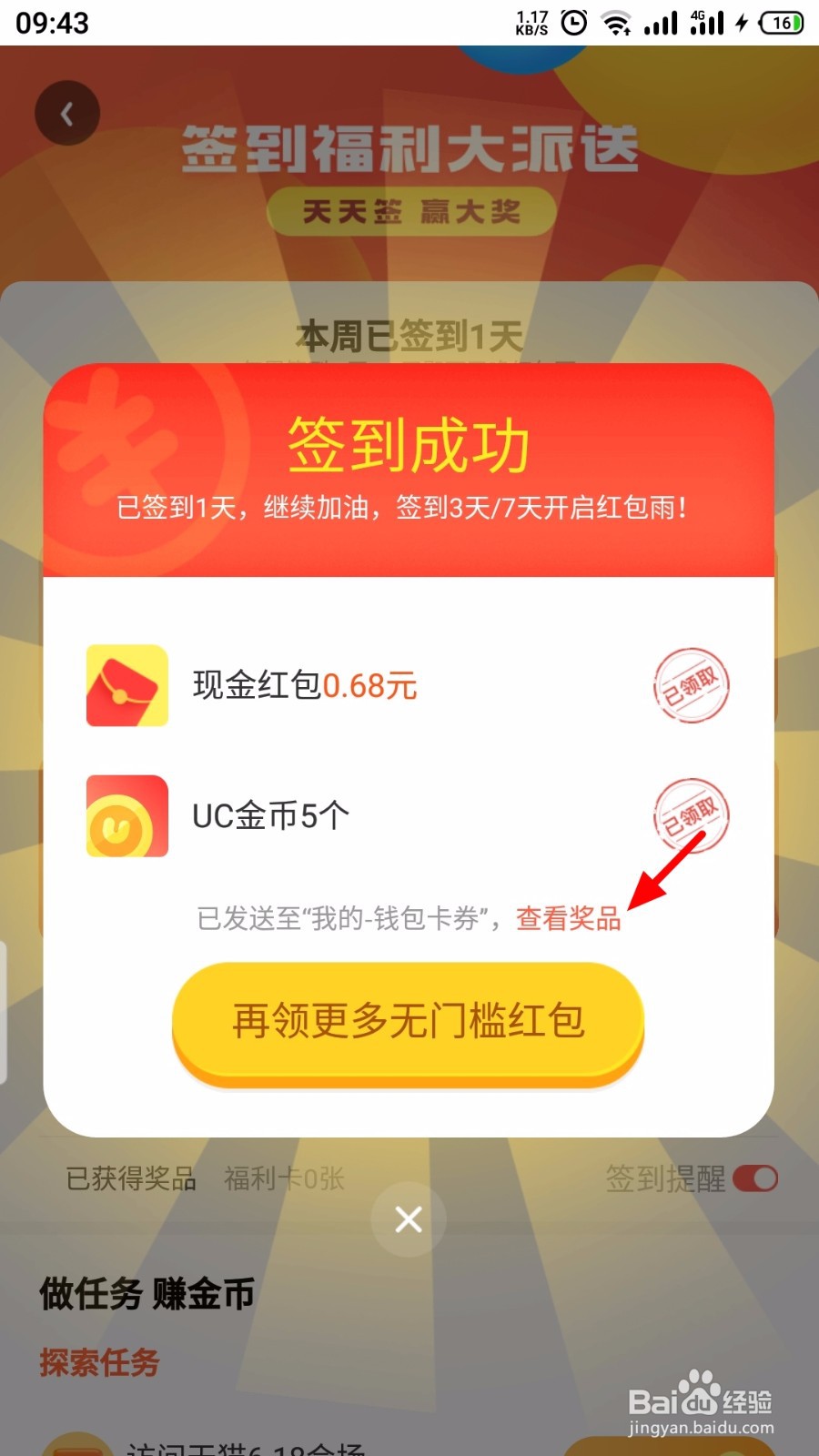The width and height of the screenshot is (819, 1456).
Task: Tap the back arrow at top left
Action: [66, 113]
